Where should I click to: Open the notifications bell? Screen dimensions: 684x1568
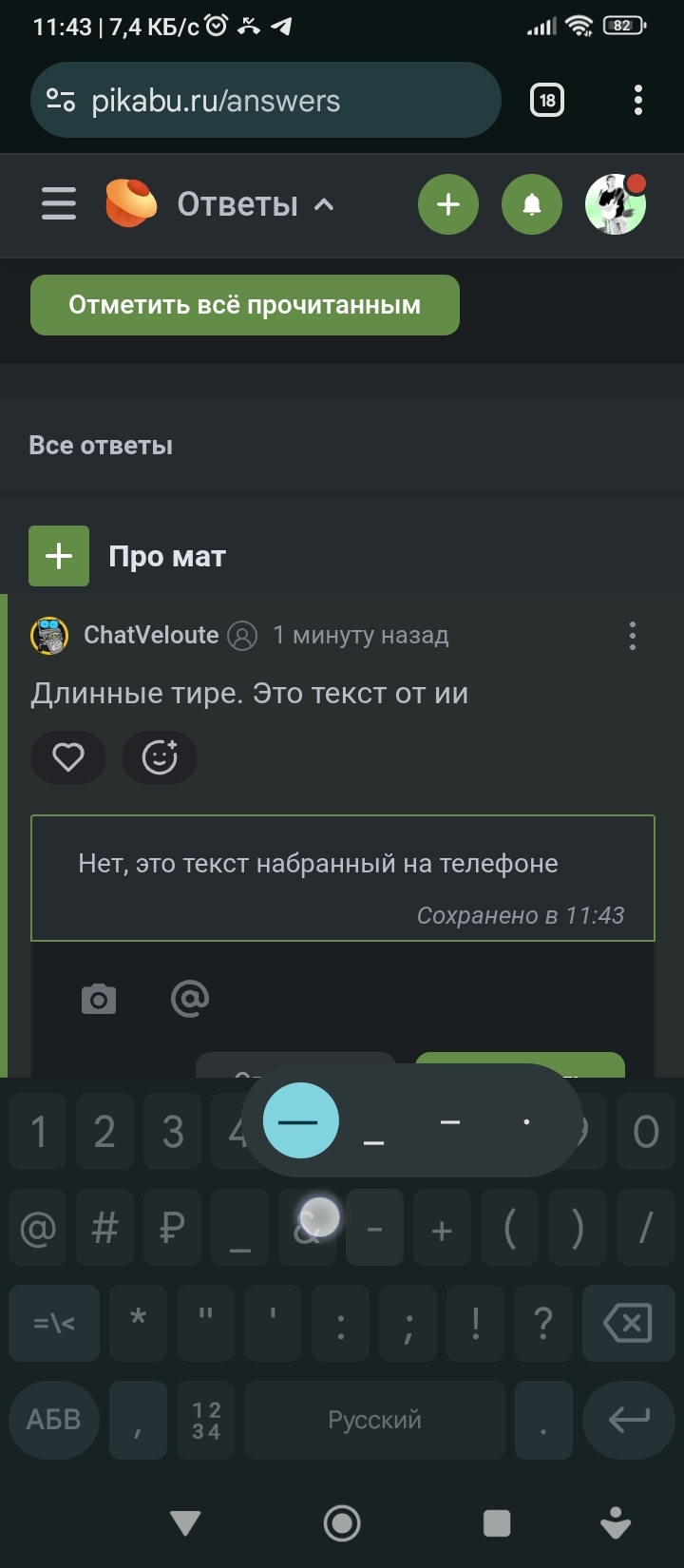[x=532, y=204]
